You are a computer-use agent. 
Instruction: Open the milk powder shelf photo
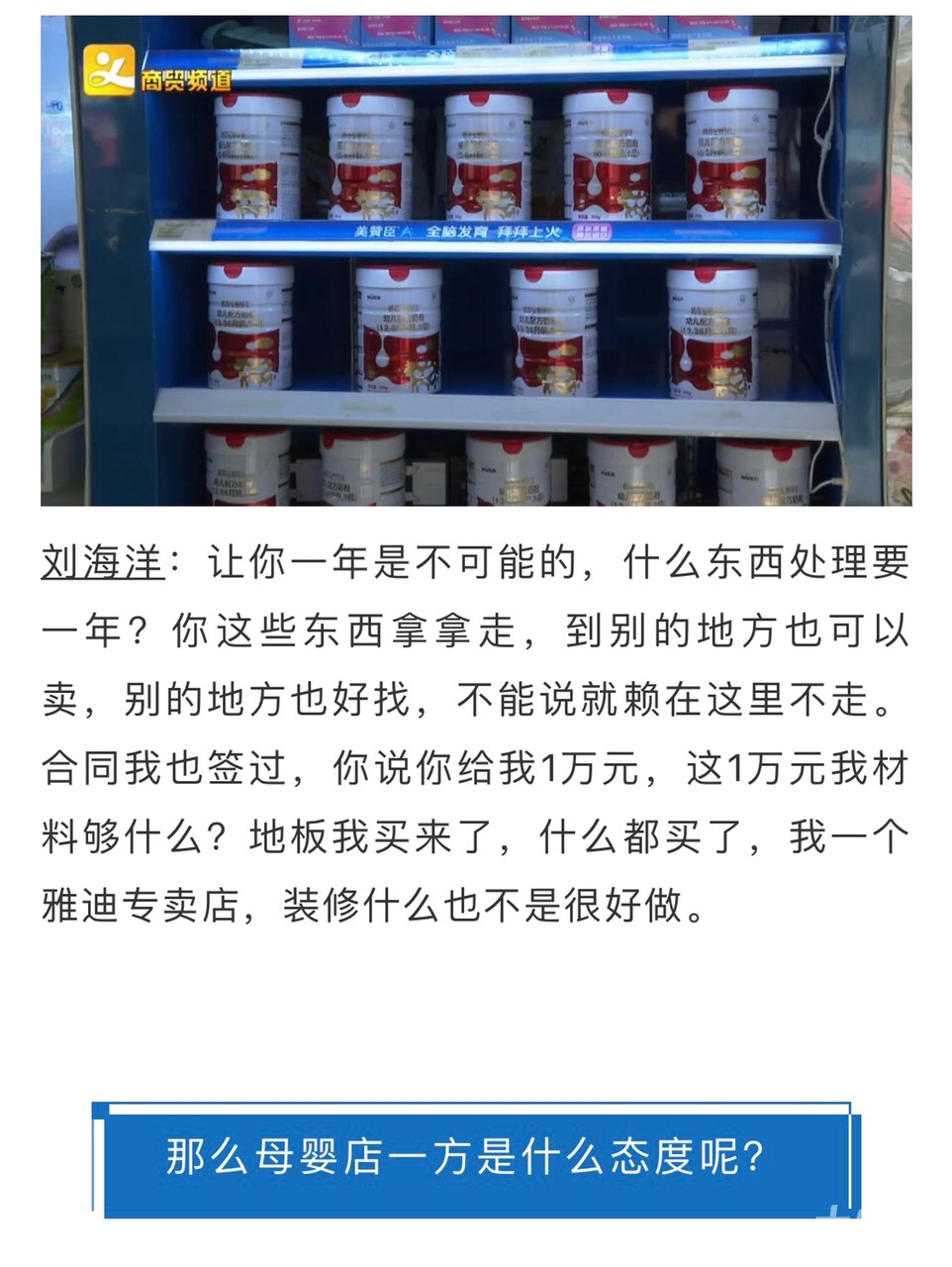click(x=475, y=261)
